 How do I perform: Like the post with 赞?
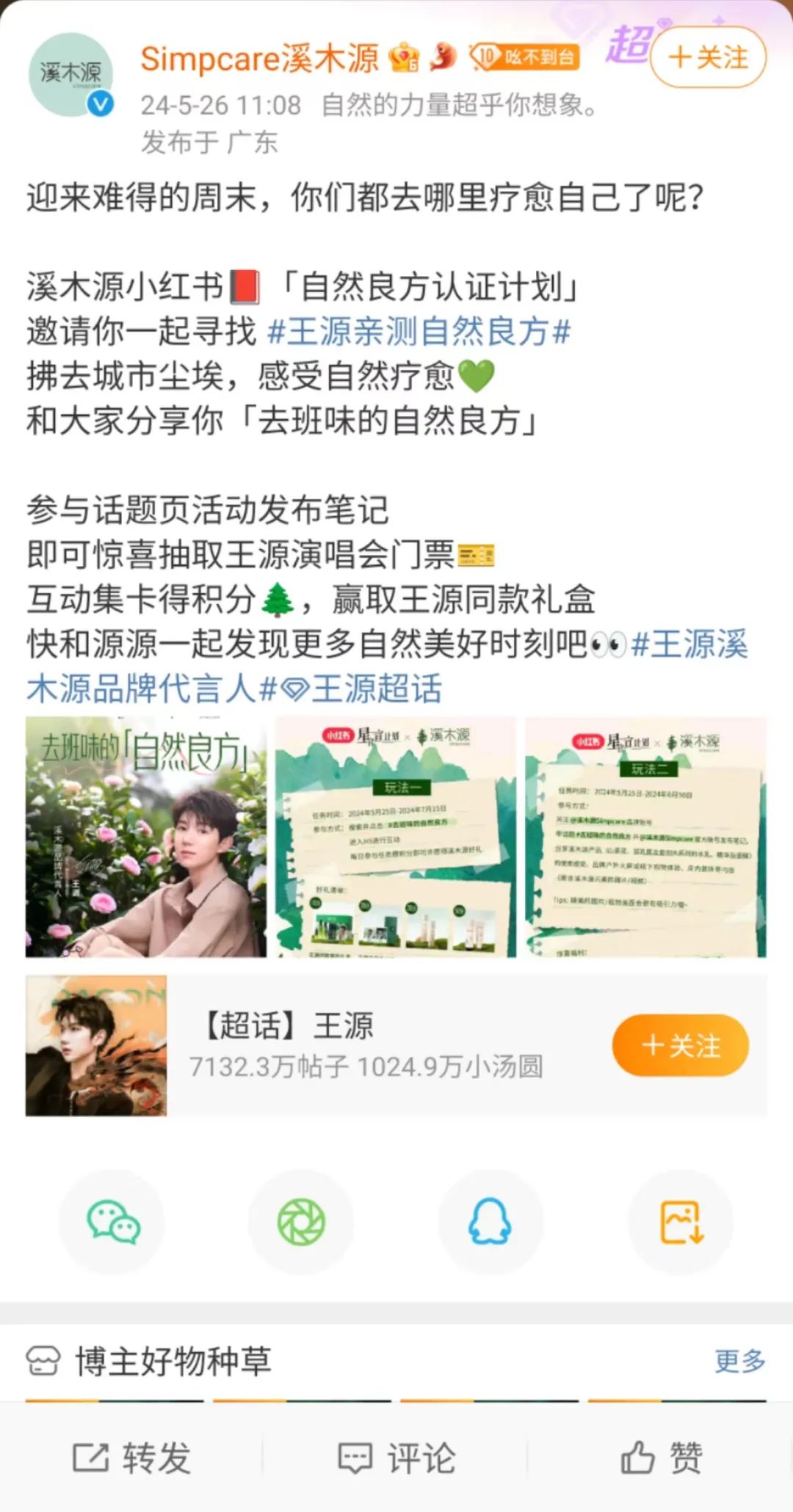pyautogui.click(x=661, y=1458)
